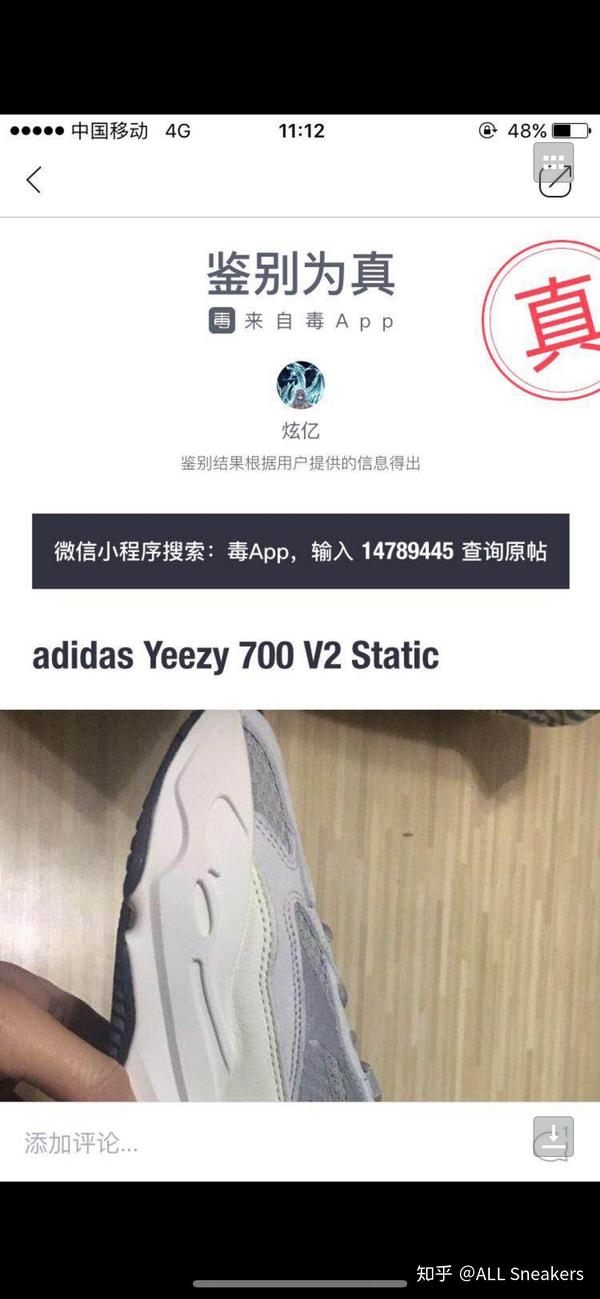Viewport: 600px width, 1299px height.
Task: Open 炫亿's profile avatar
Action: click(300, 386)
